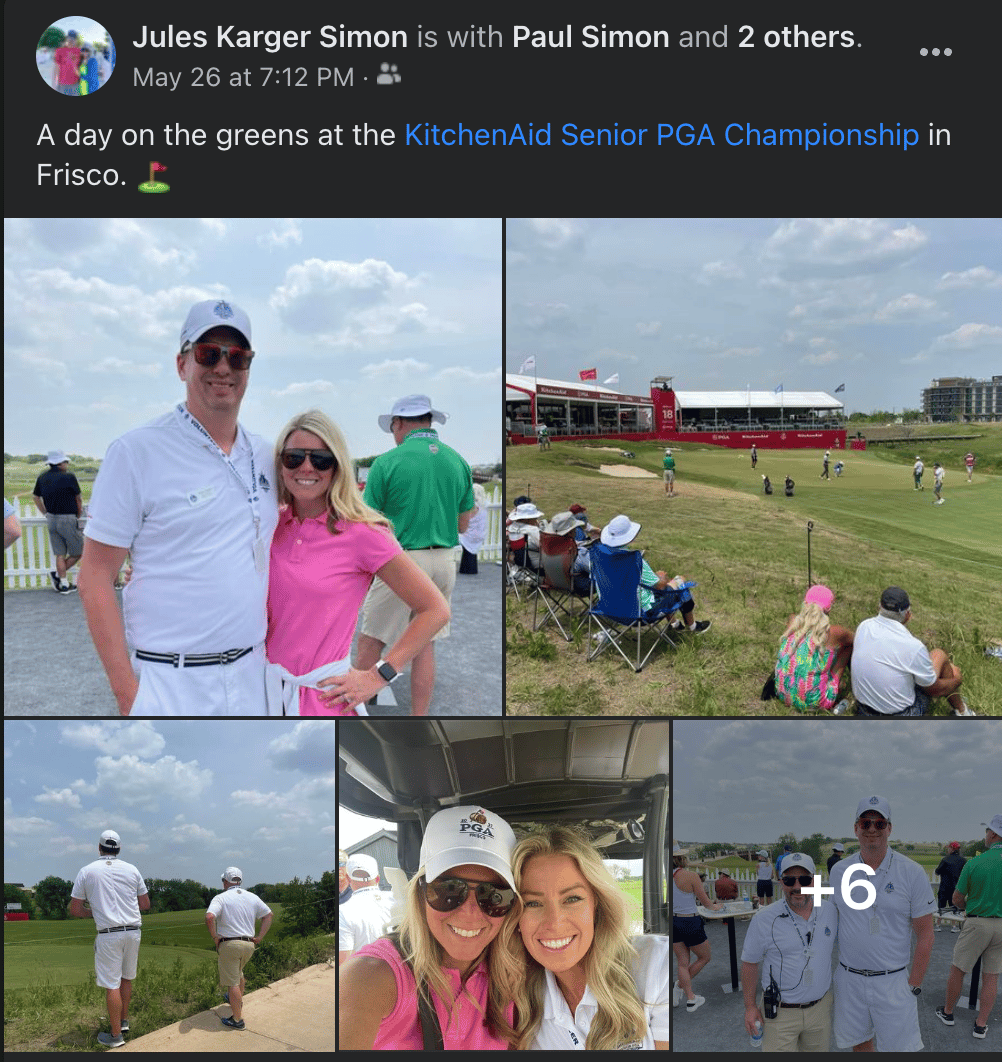
Task: Open selfie of two women in cart
Action: click(504, 885)
